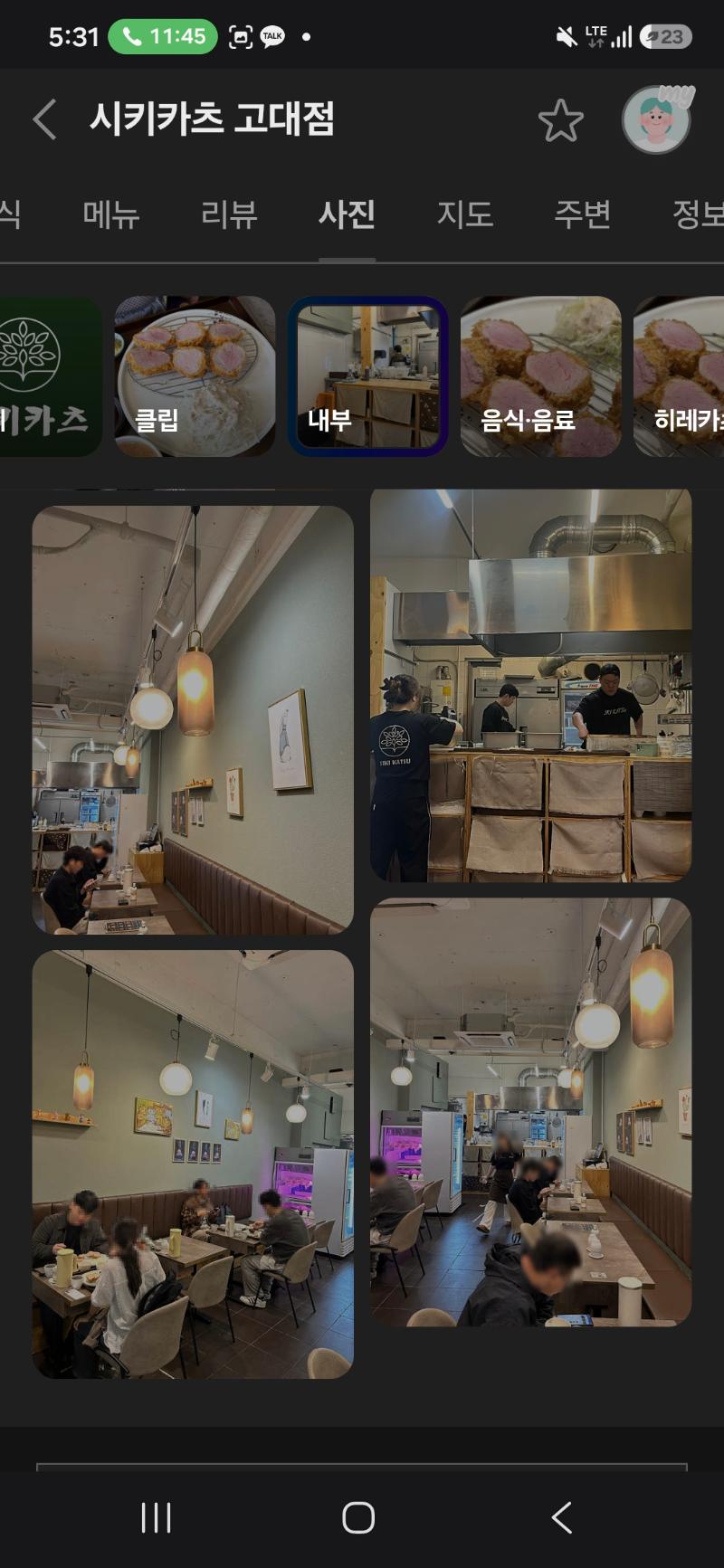This screenshot has height=1568, width=724.
Task: Switch to the 메뉴 tab
Action: point(111,214)
